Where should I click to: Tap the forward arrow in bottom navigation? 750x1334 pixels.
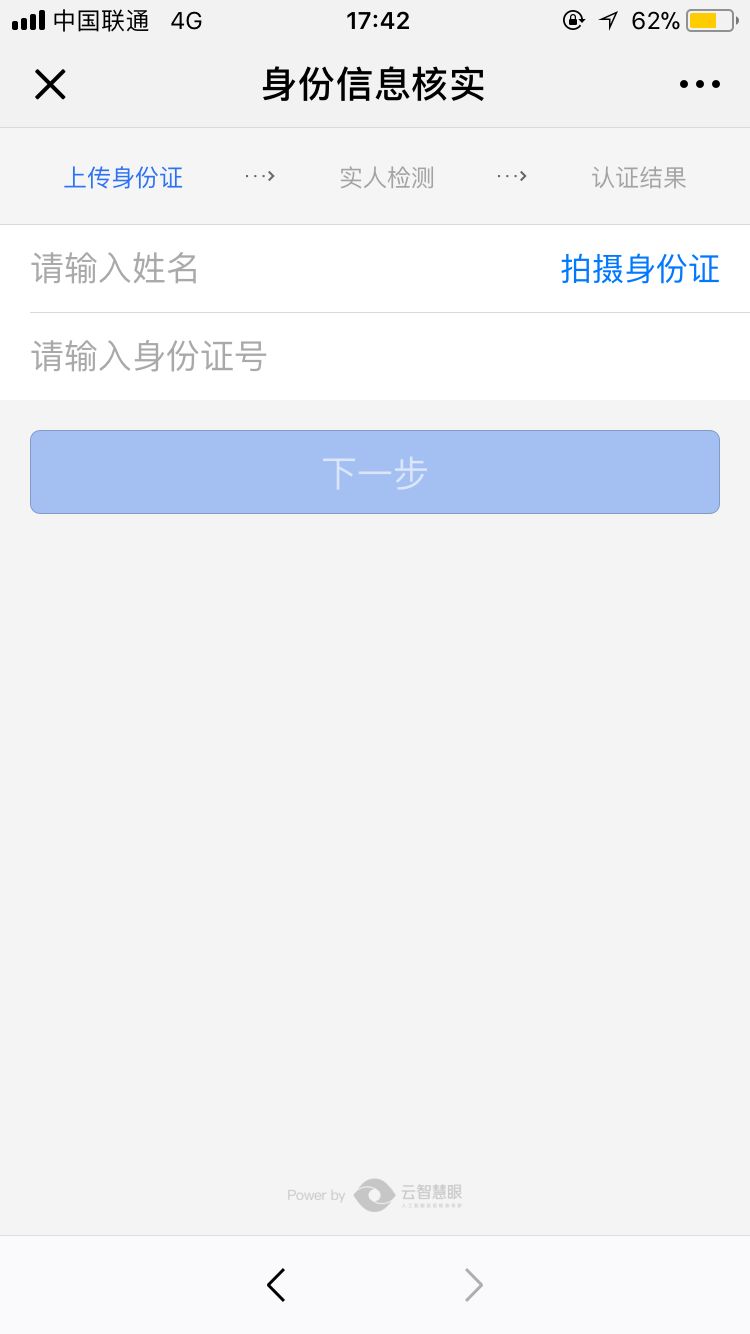click(x=473, y=1285)
